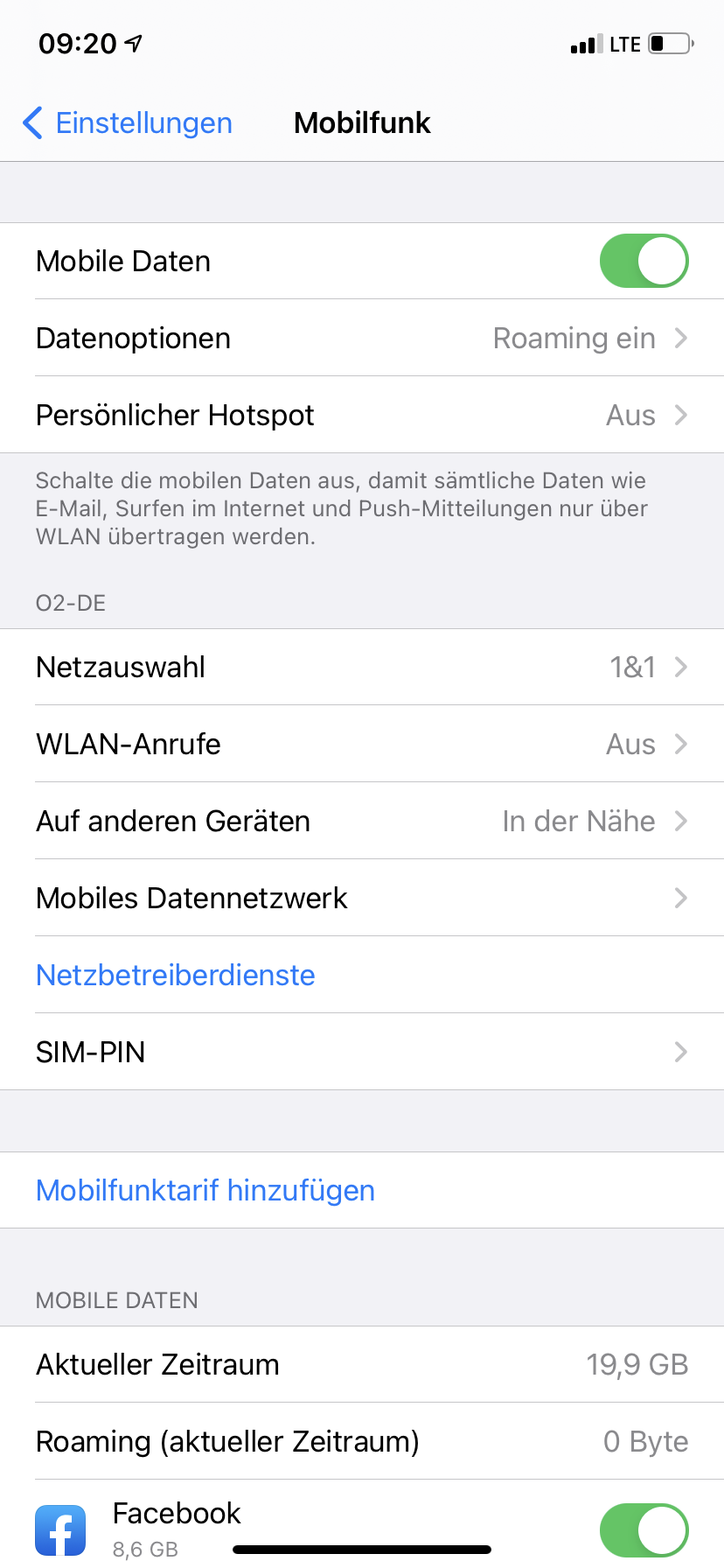Image resolution: width=724 pixels, height=1568 pixels.
Task: Open SIM-PIN settings
Action: pos(362,1053)
